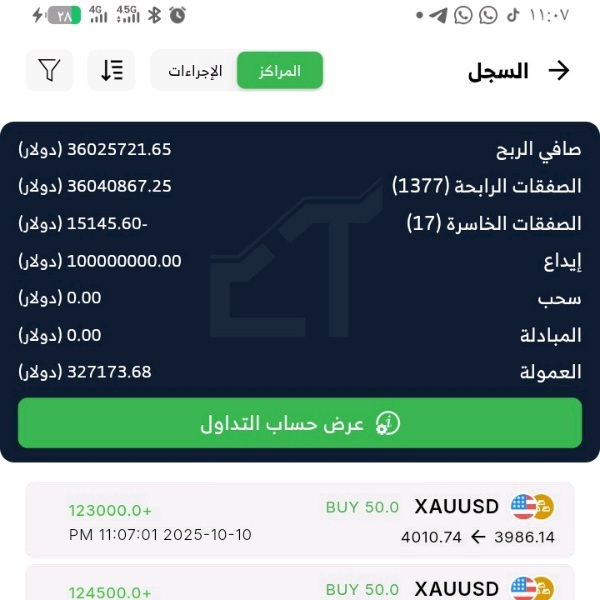Tap عرض حساب التداول button
Image resolution: width=600 pixels, height=600 pixels.
[300, 423]
